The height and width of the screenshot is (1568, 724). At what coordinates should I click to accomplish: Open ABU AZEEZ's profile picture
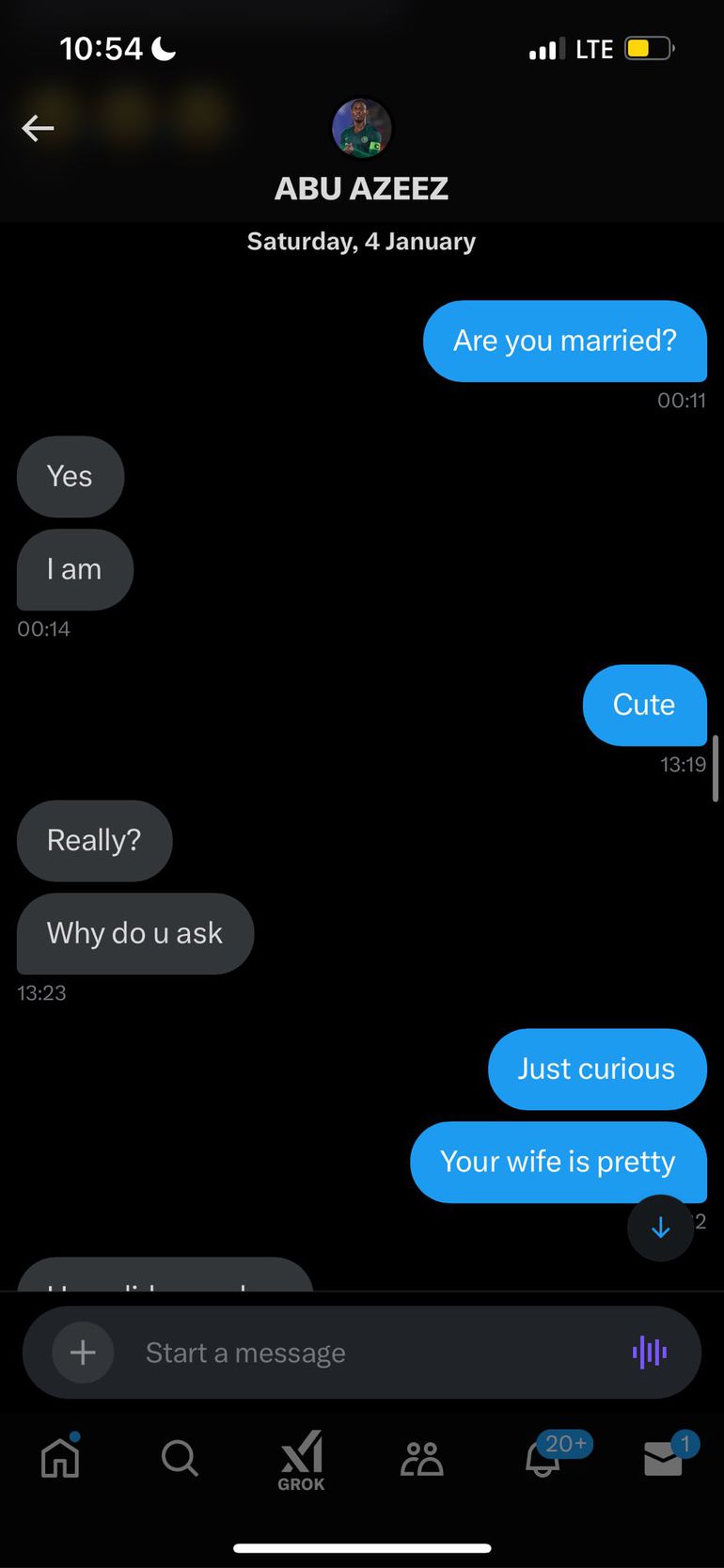(362, 128)
